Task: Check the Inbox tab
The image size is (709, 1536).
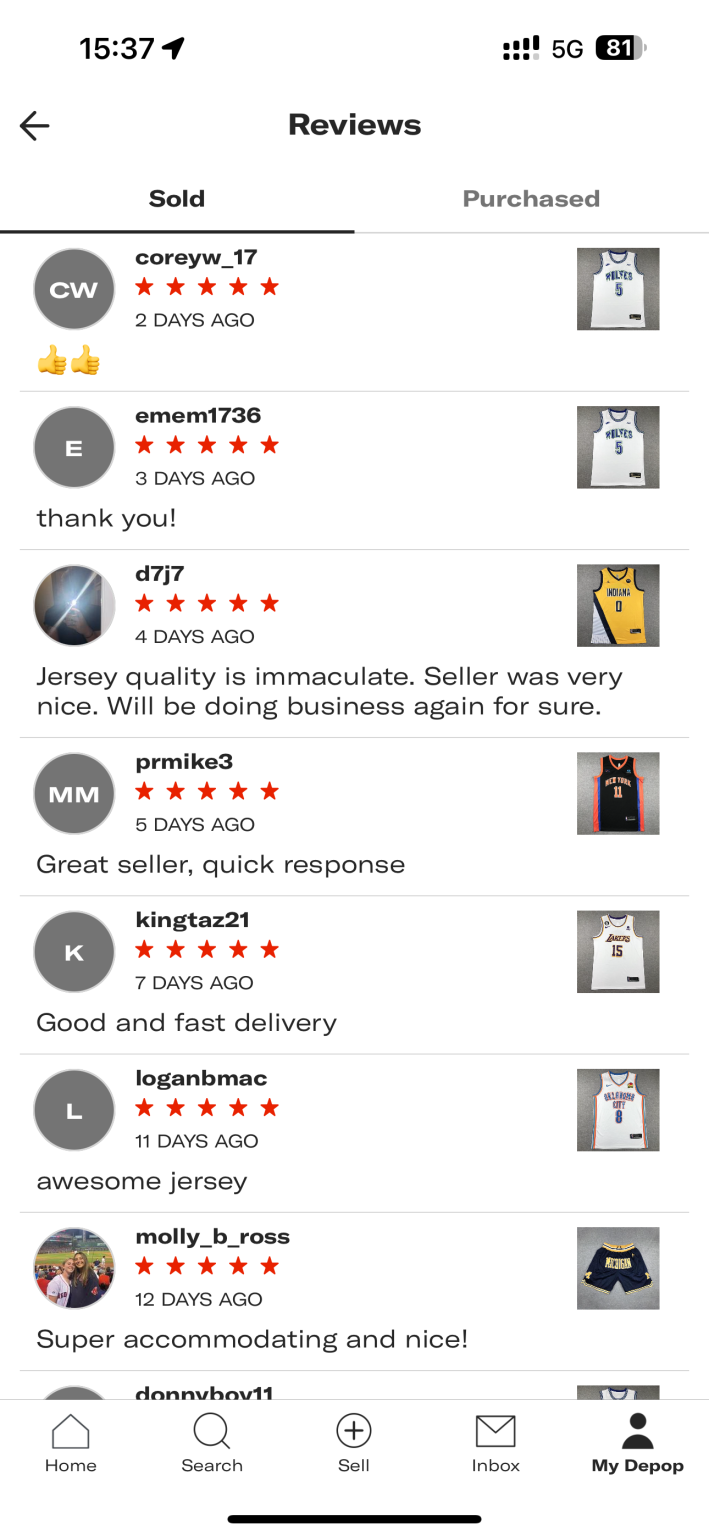Action: pyautogui.click(x=496, y=1444)
